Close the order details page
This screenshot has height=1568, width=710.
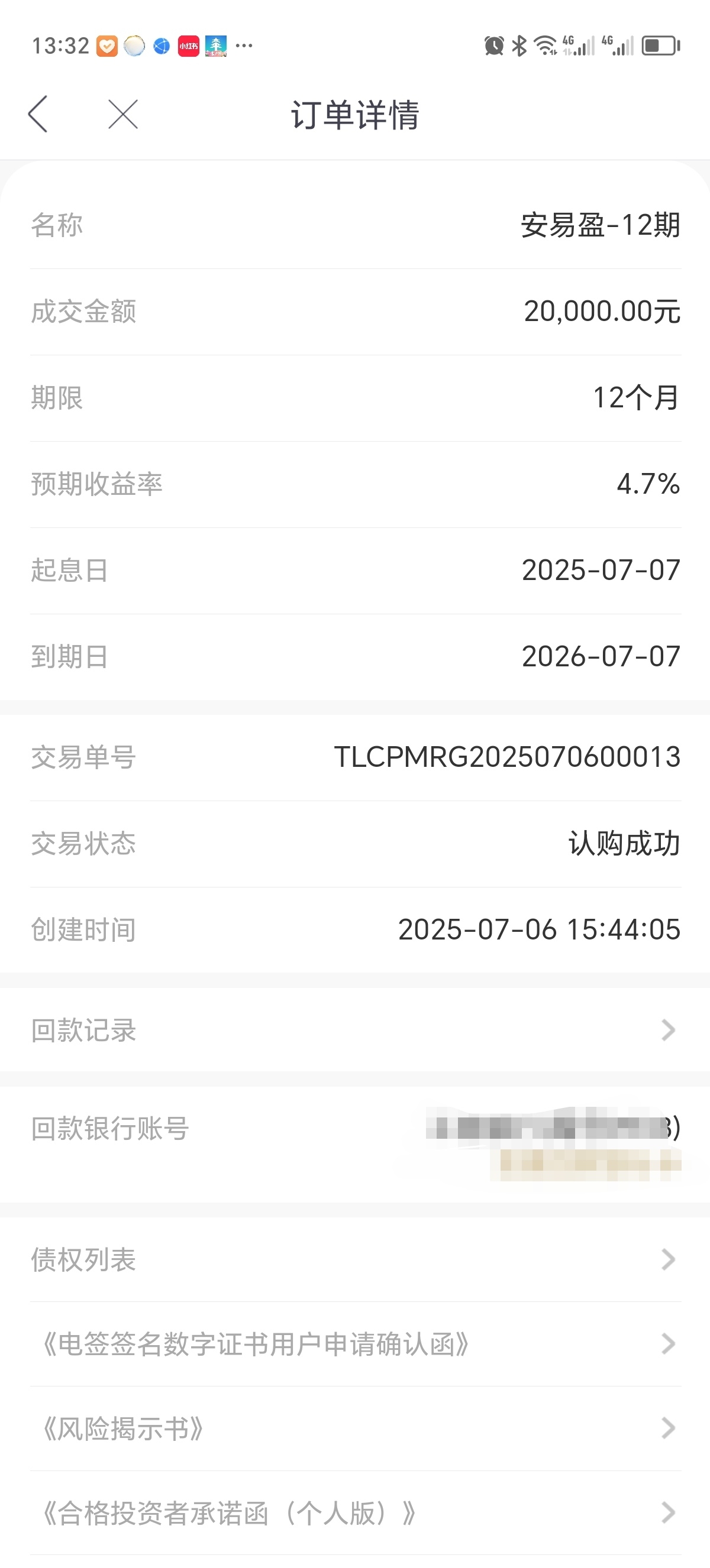pyautogui.click(x=123, y=114)
